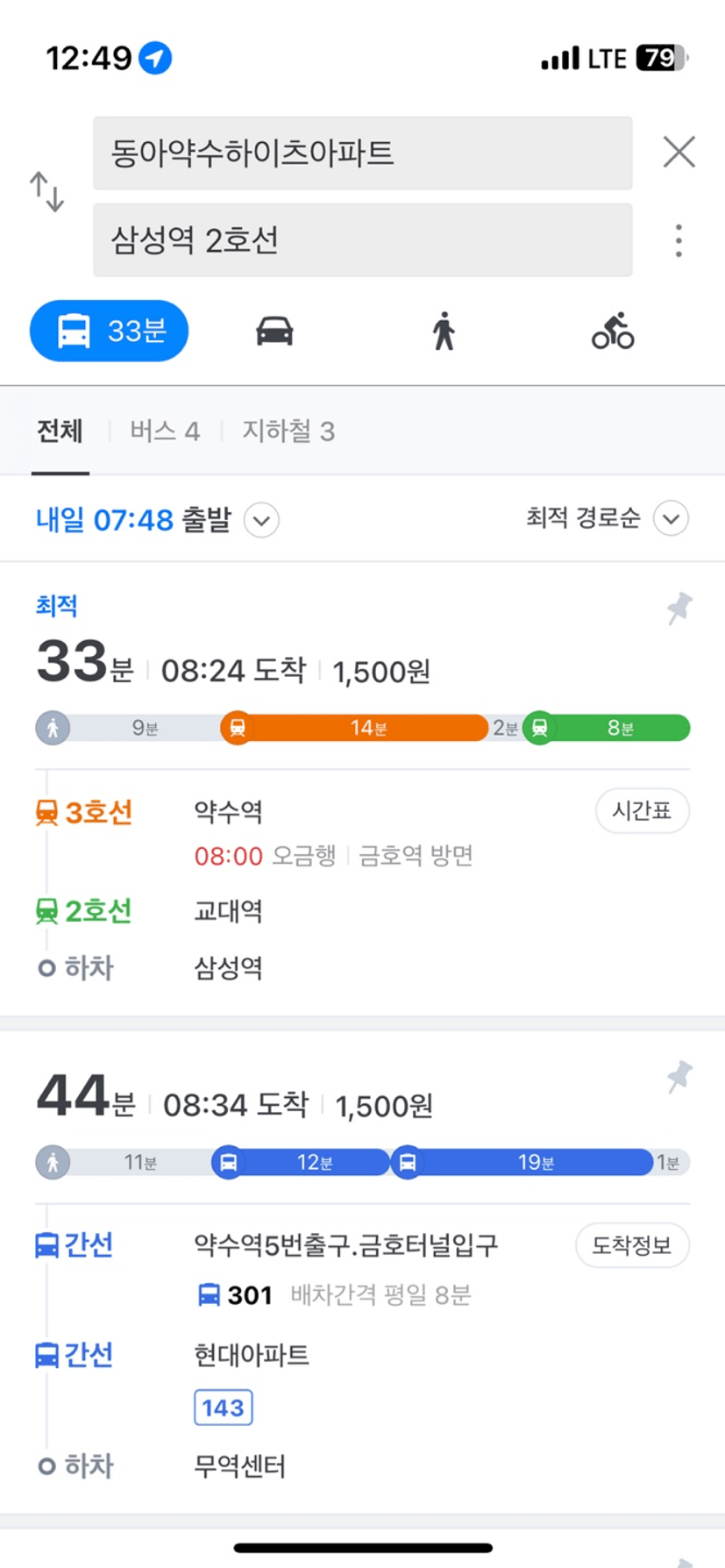The image size is (725, 1568).
Task: Switch to walking directions
Action: point(444,331)
